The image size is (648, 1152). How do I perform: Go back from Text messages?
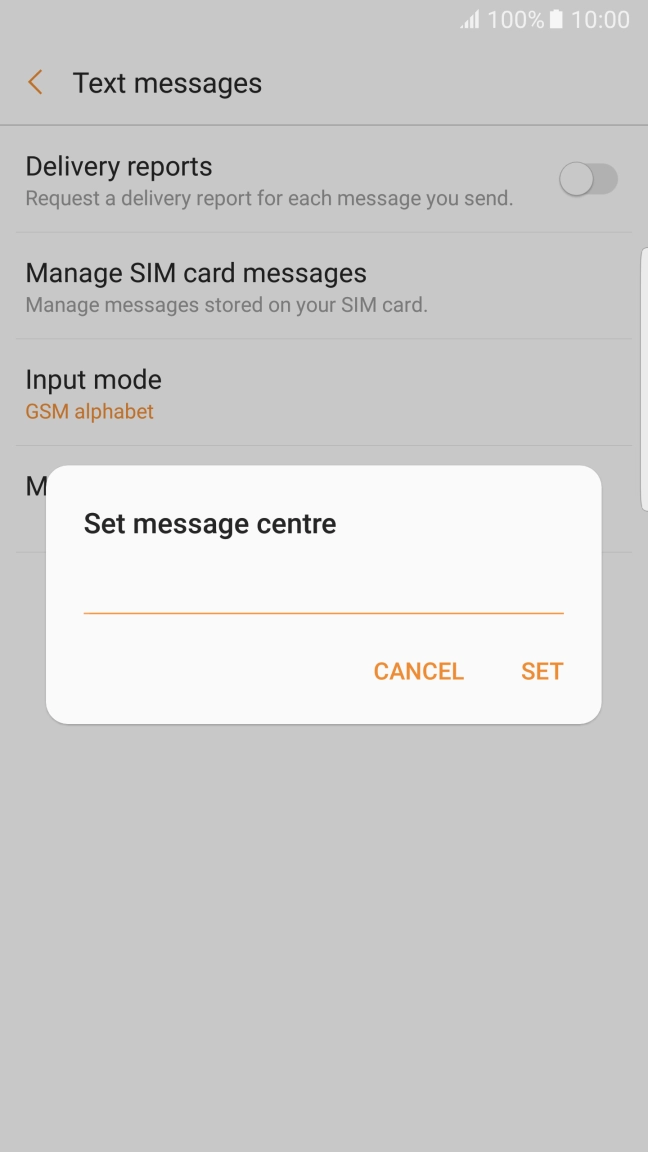36,83
